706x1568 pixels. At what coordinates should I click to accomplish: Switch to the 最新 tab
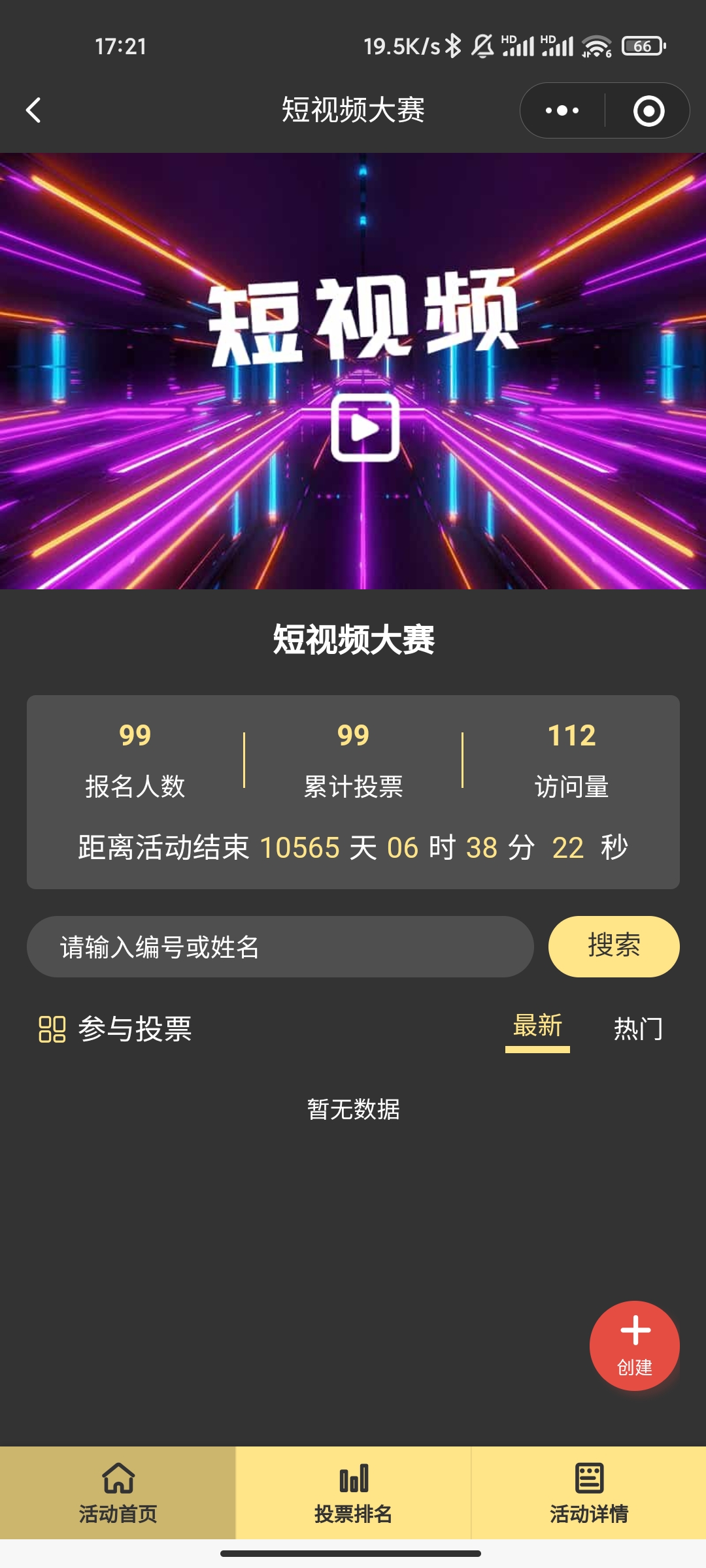click(x=537, y=1027)
